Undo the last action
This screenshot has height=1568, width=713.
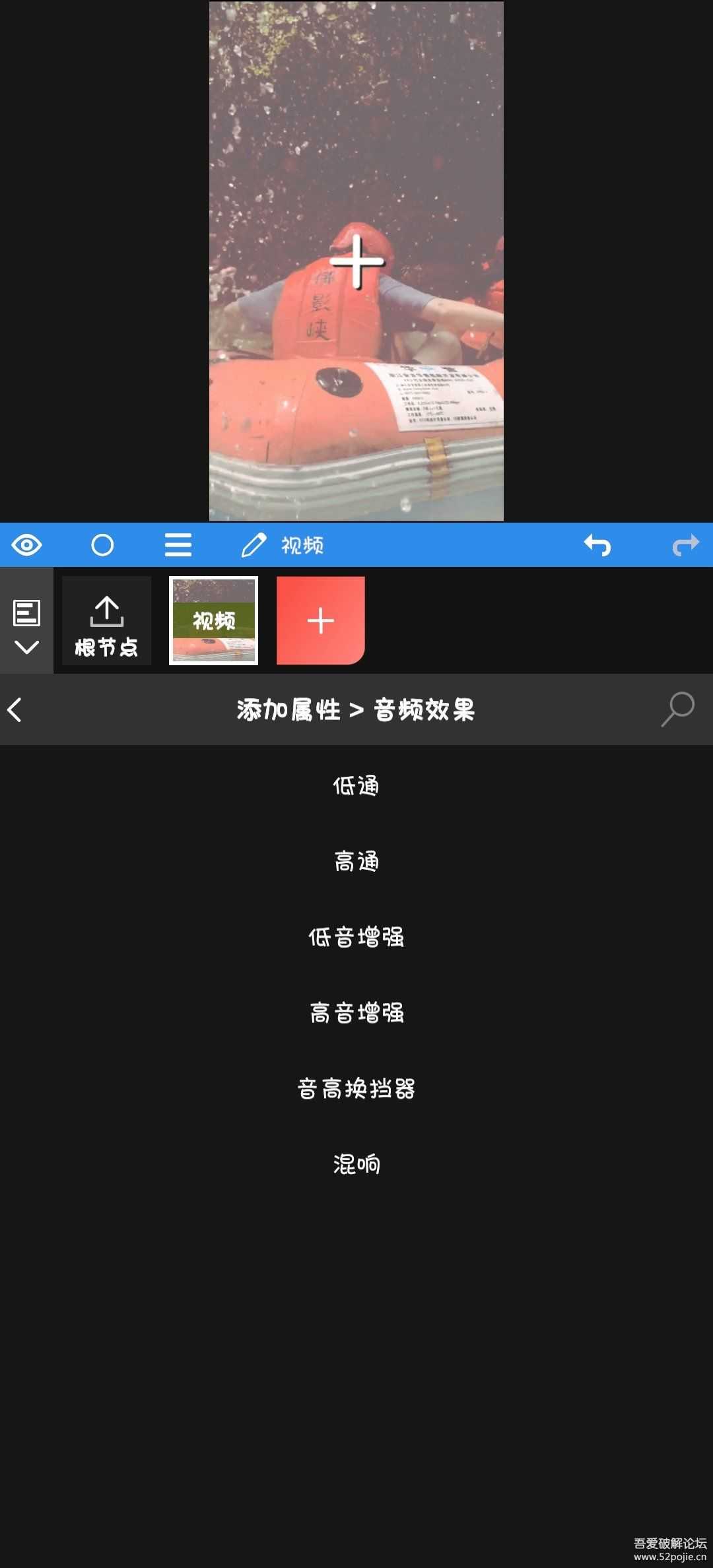tap(597, 545)
